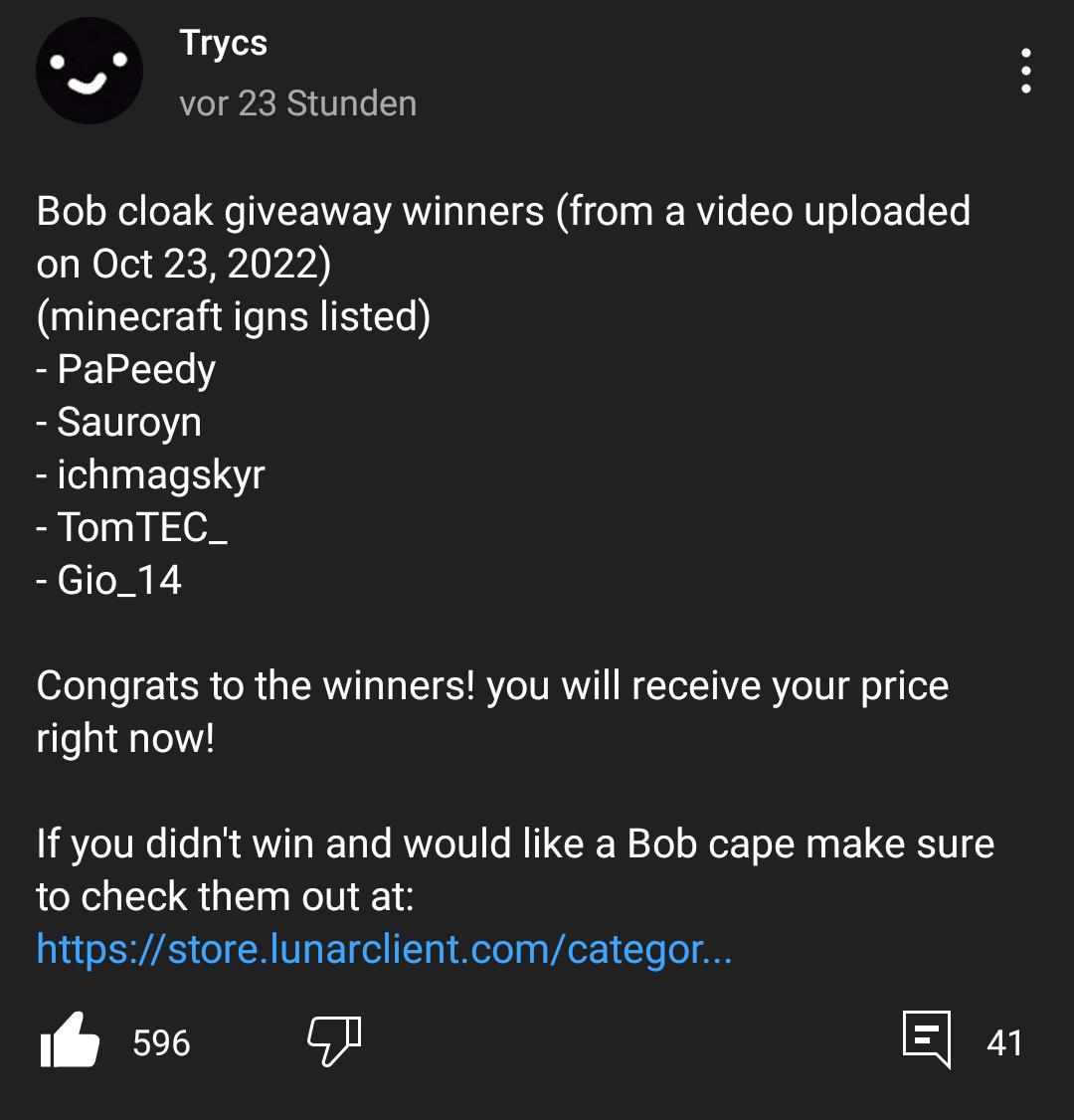This screenshot has width=1074, height=1120.
Task: Like the Bob cloak giveaway post
Action: tap(71, 1041)
